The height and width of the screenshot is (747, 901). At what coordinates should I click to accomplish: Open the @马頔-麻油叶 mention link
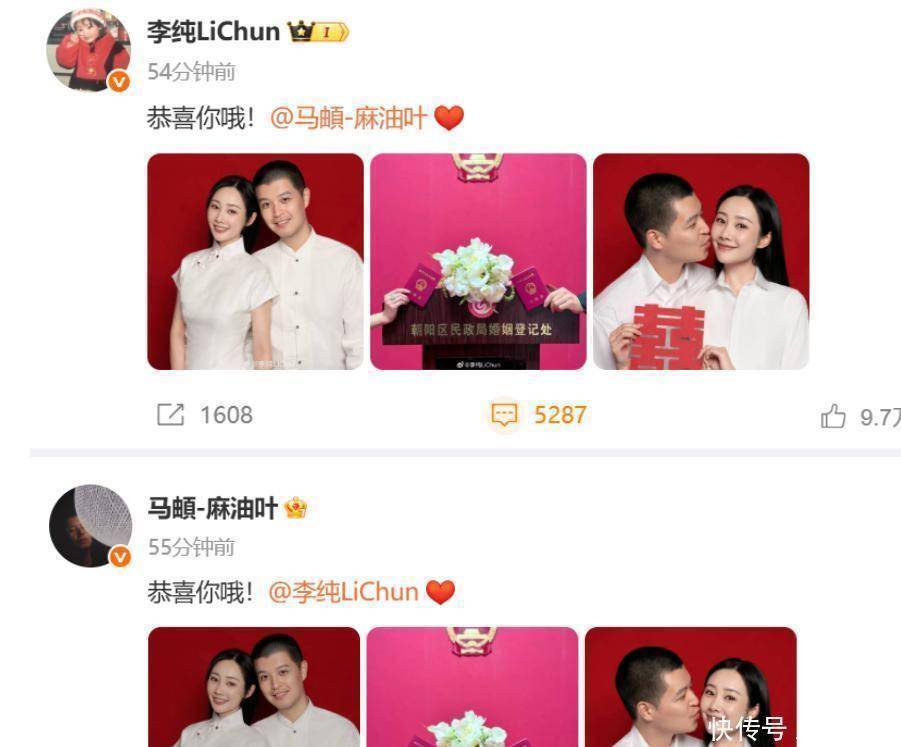tap(348, 118)
